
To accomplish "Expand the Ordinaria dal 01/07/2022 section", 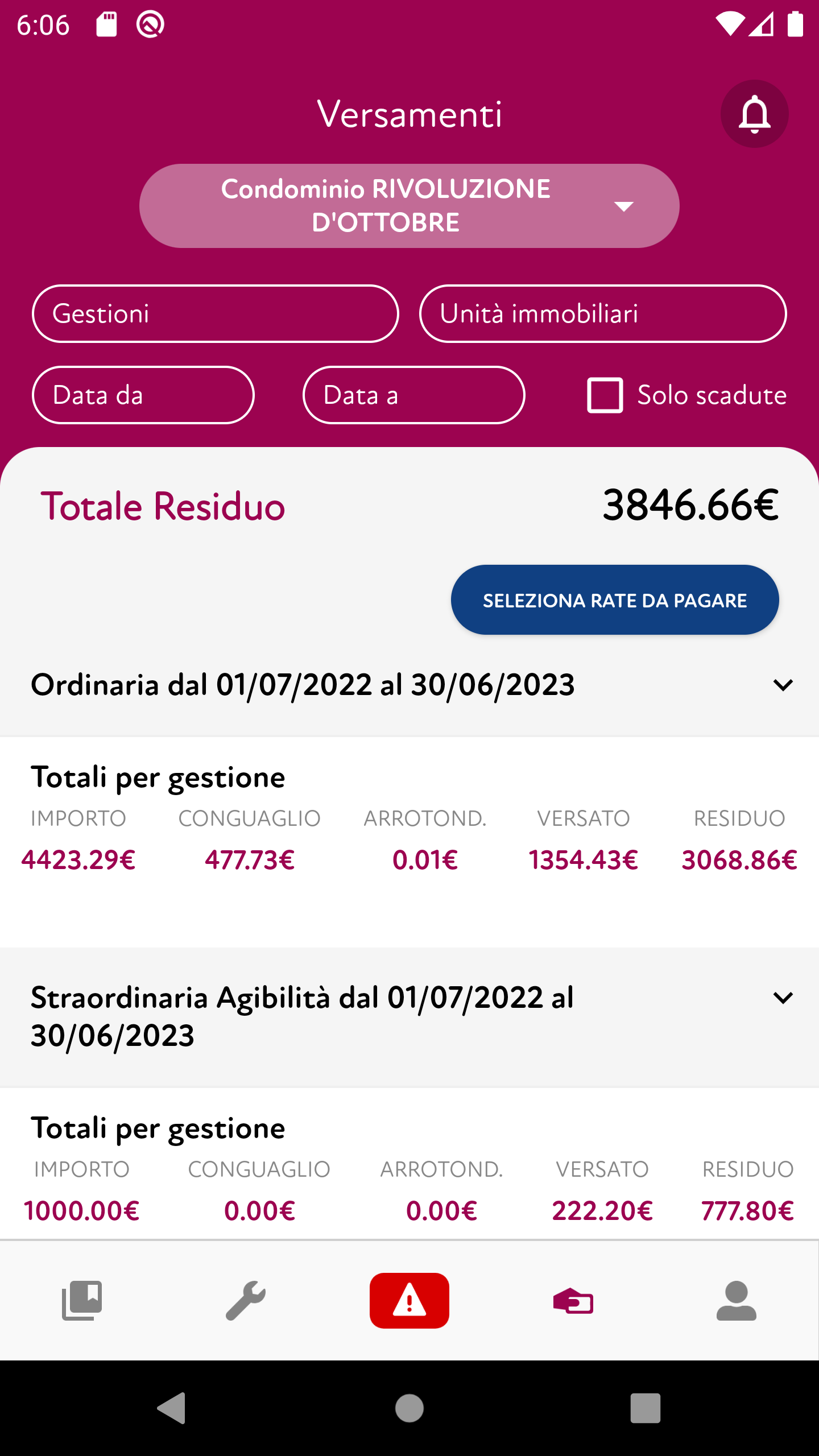I will point(783,685).
